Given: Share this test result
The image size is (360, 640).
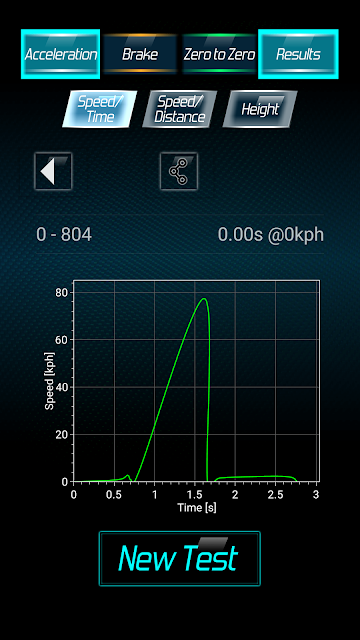Looking at the screenshot, I should tap(179, 171).
